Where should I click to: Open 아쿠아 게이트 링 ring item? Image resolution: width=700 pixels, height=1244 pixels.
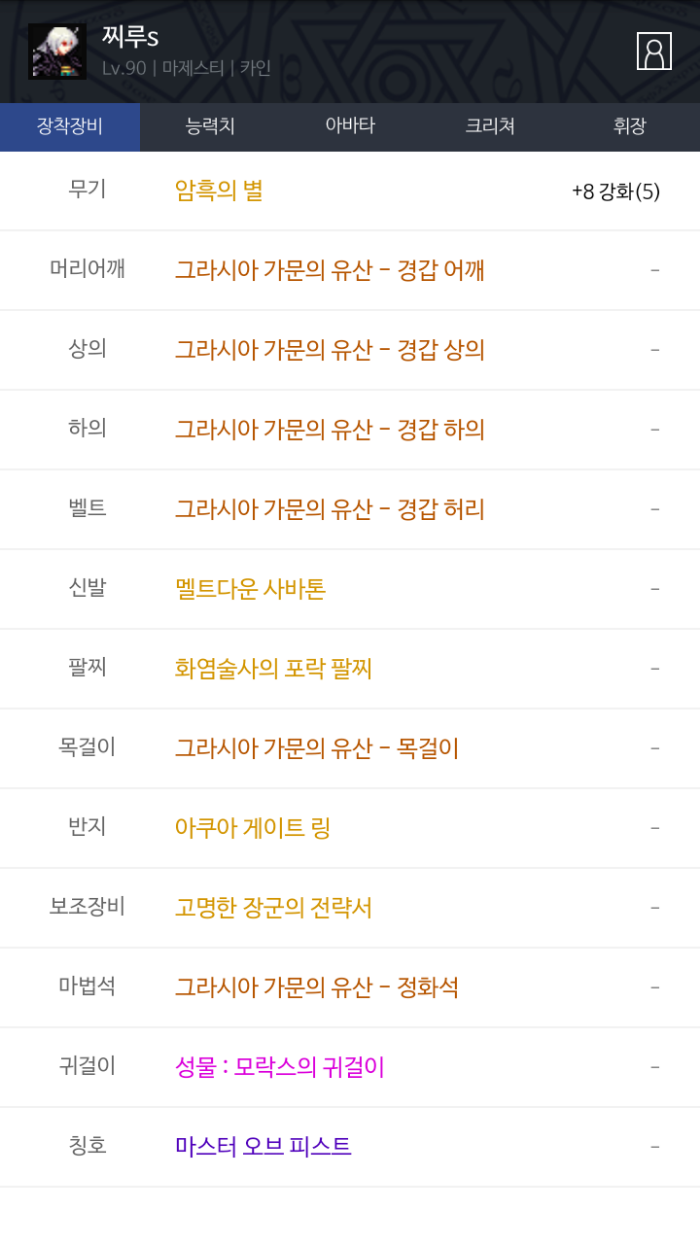252,828
